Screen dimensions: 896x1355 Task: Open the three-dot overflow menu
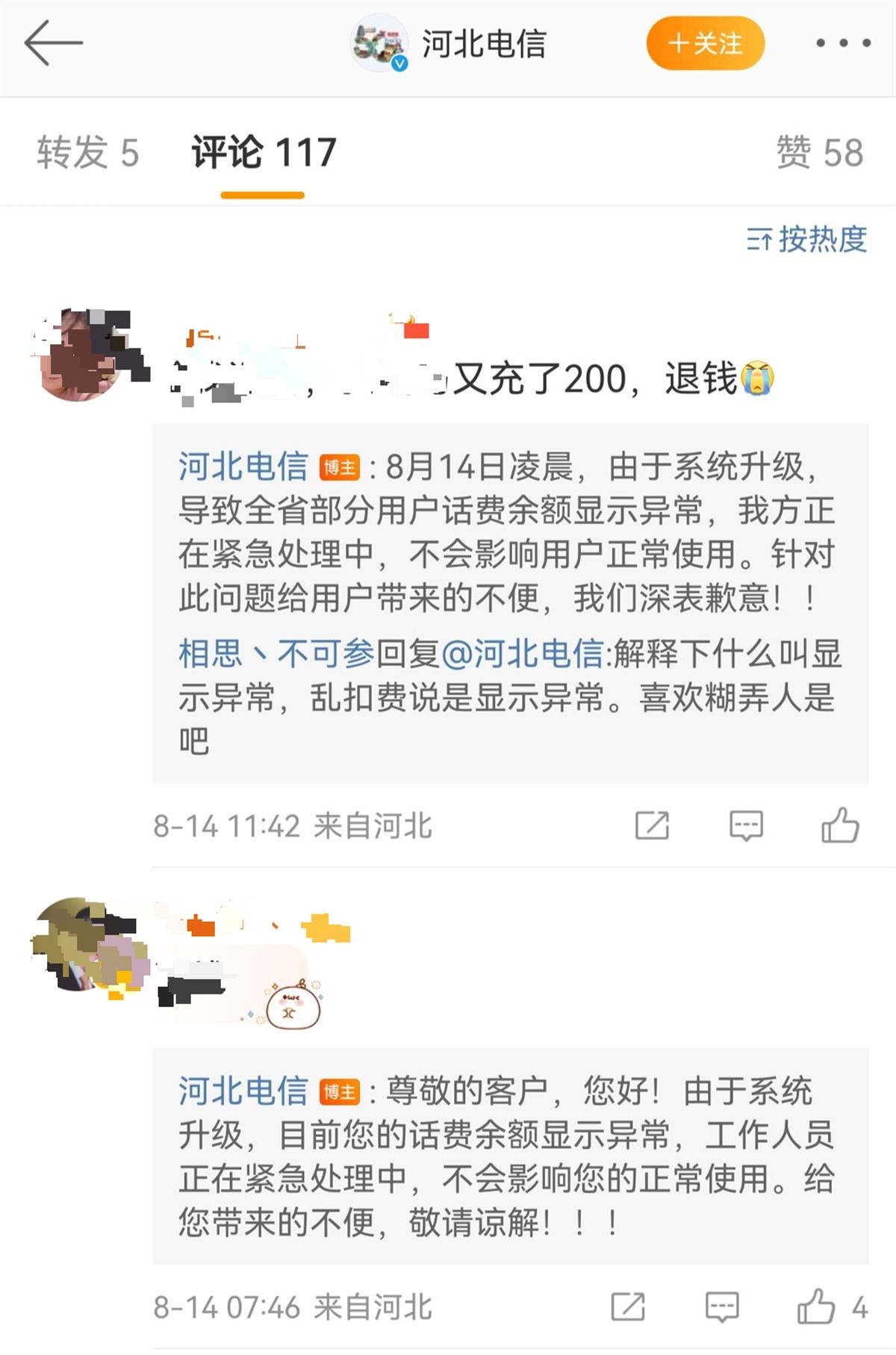pyautogui.click(x=843, y=43)
